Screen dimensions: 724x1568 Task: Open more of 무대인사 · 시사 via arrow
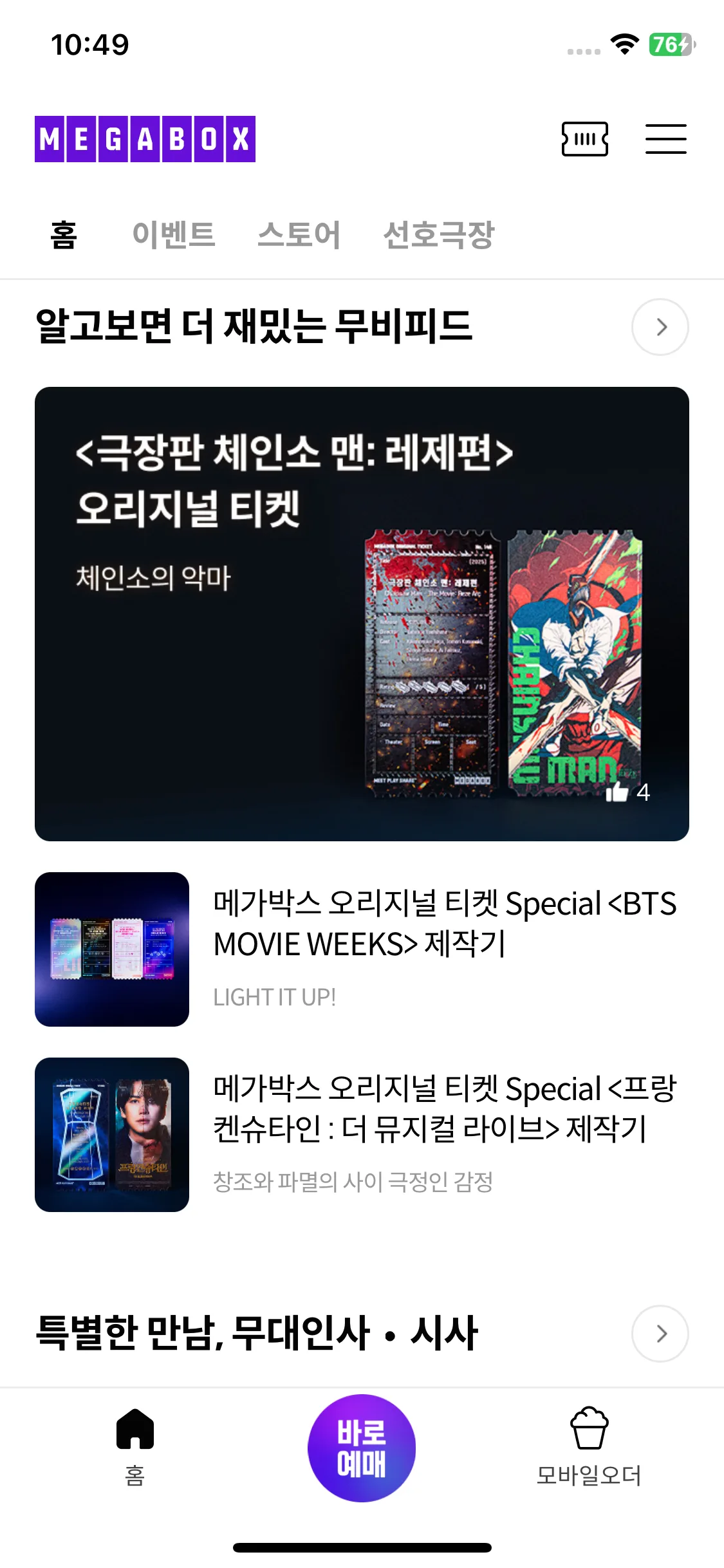(660, 1334)
